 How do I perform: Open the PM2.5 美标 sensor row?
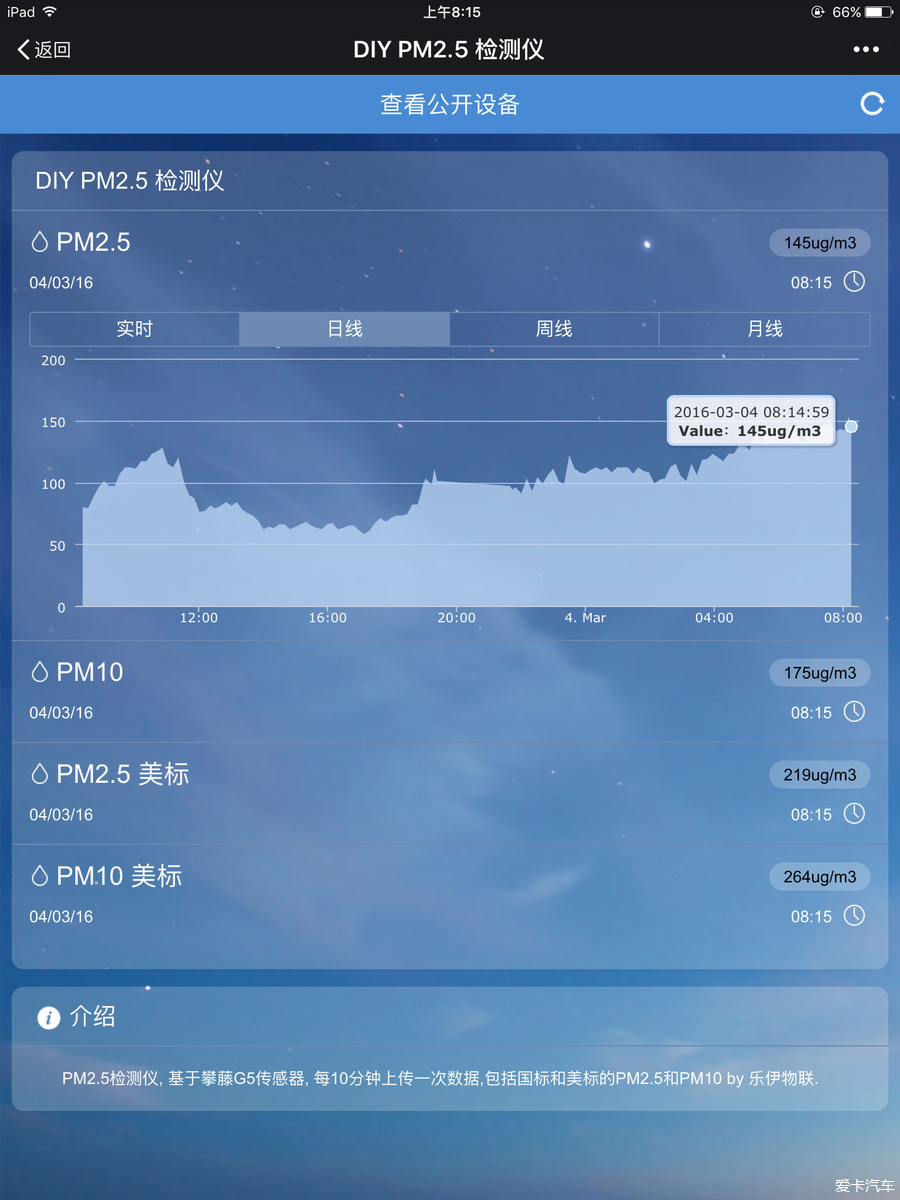(122, 774)
